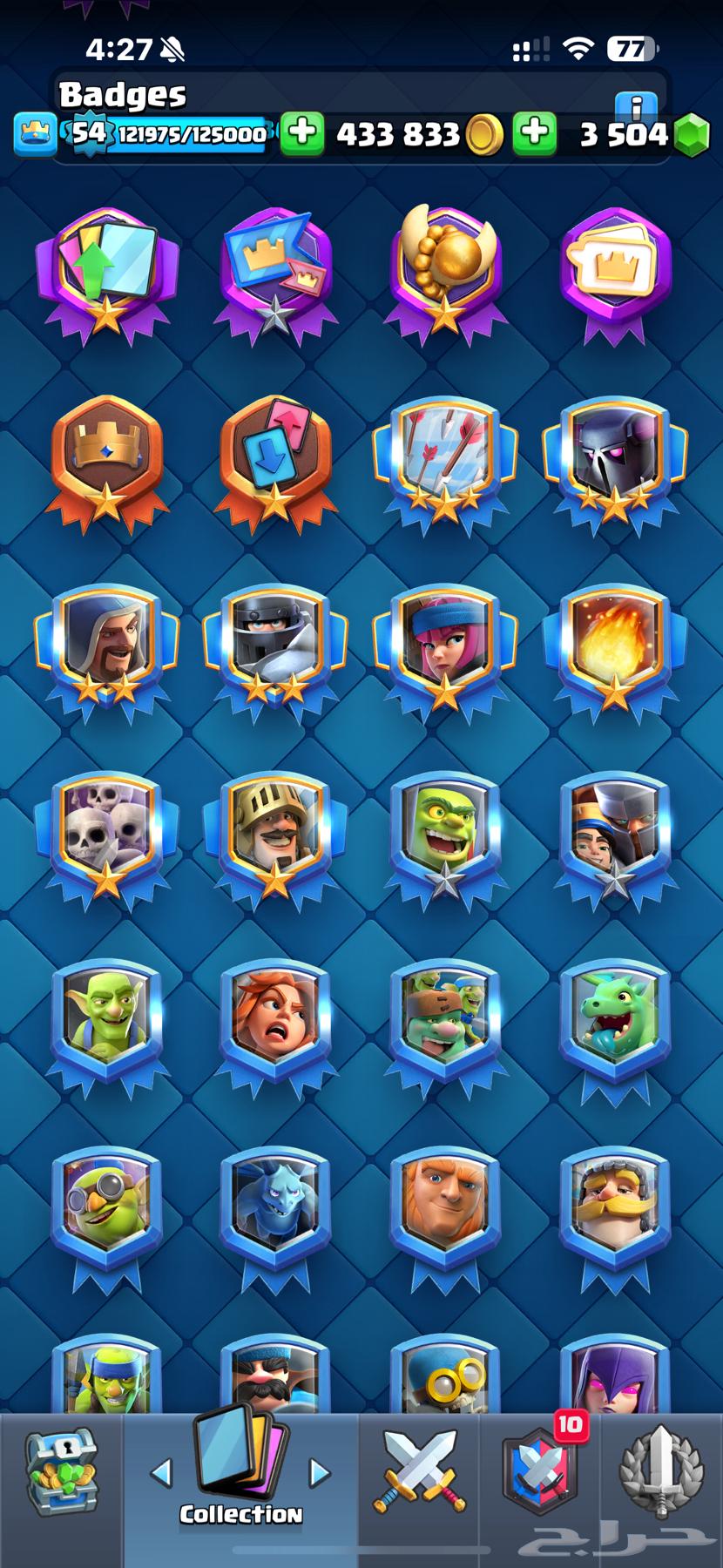Tap the green plus next to gold
Screen dimensions: 723x1568
tap(301, 133)
